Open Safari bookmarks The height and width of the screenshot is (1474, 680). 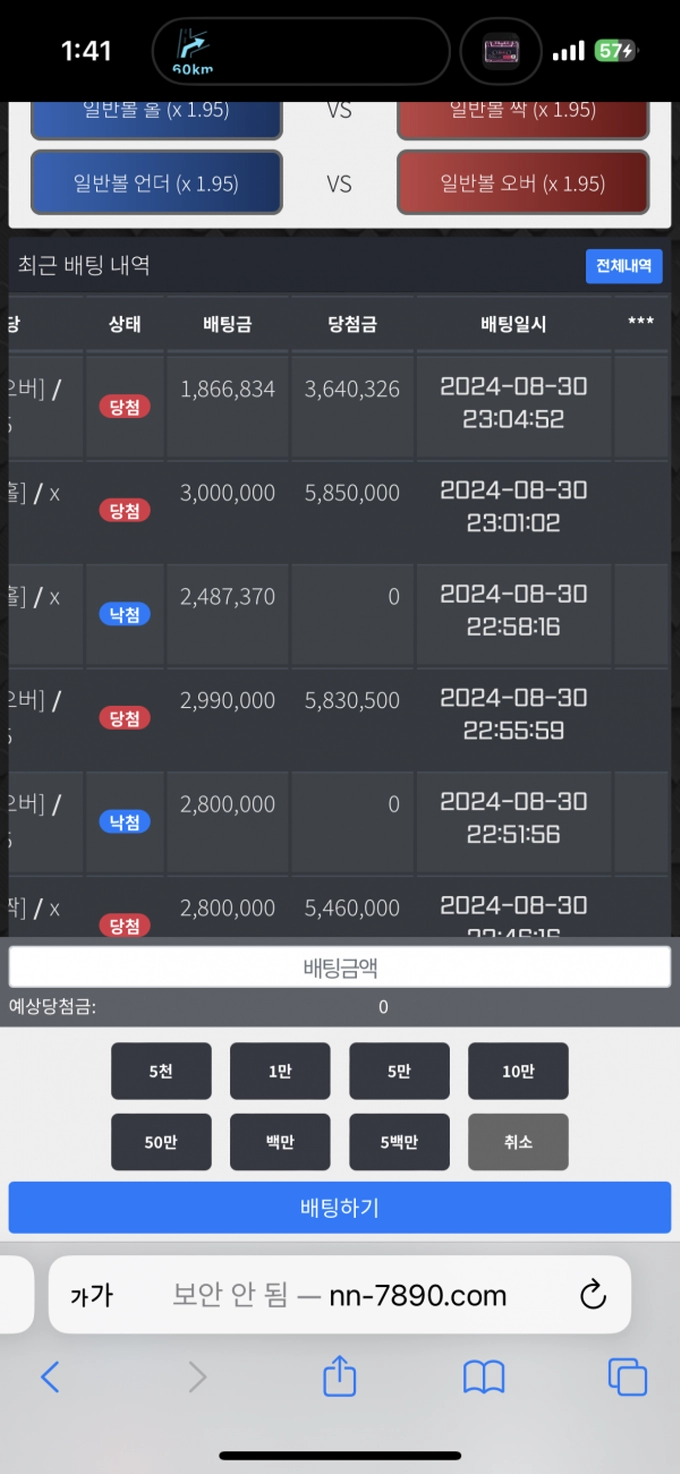coord(484,1378)
